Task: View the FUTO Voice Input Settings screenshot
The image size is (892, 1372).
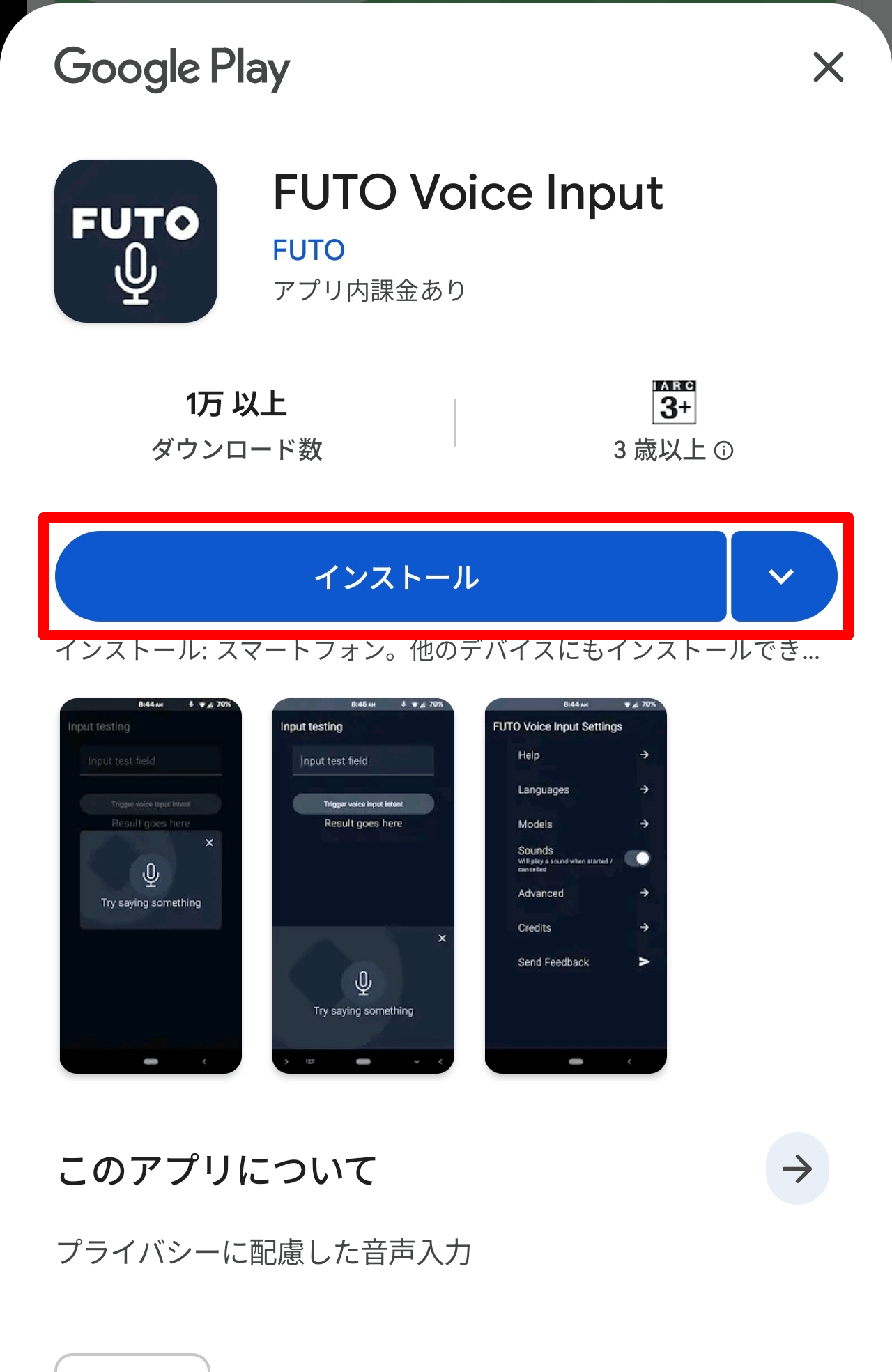Action: click(576, 885)
